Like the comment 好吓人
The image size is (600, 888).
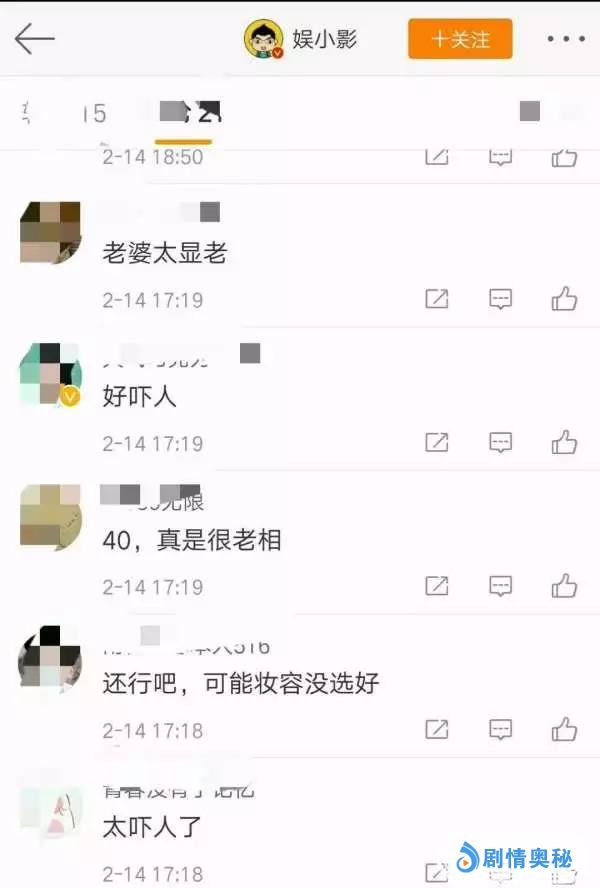point(564,442)
